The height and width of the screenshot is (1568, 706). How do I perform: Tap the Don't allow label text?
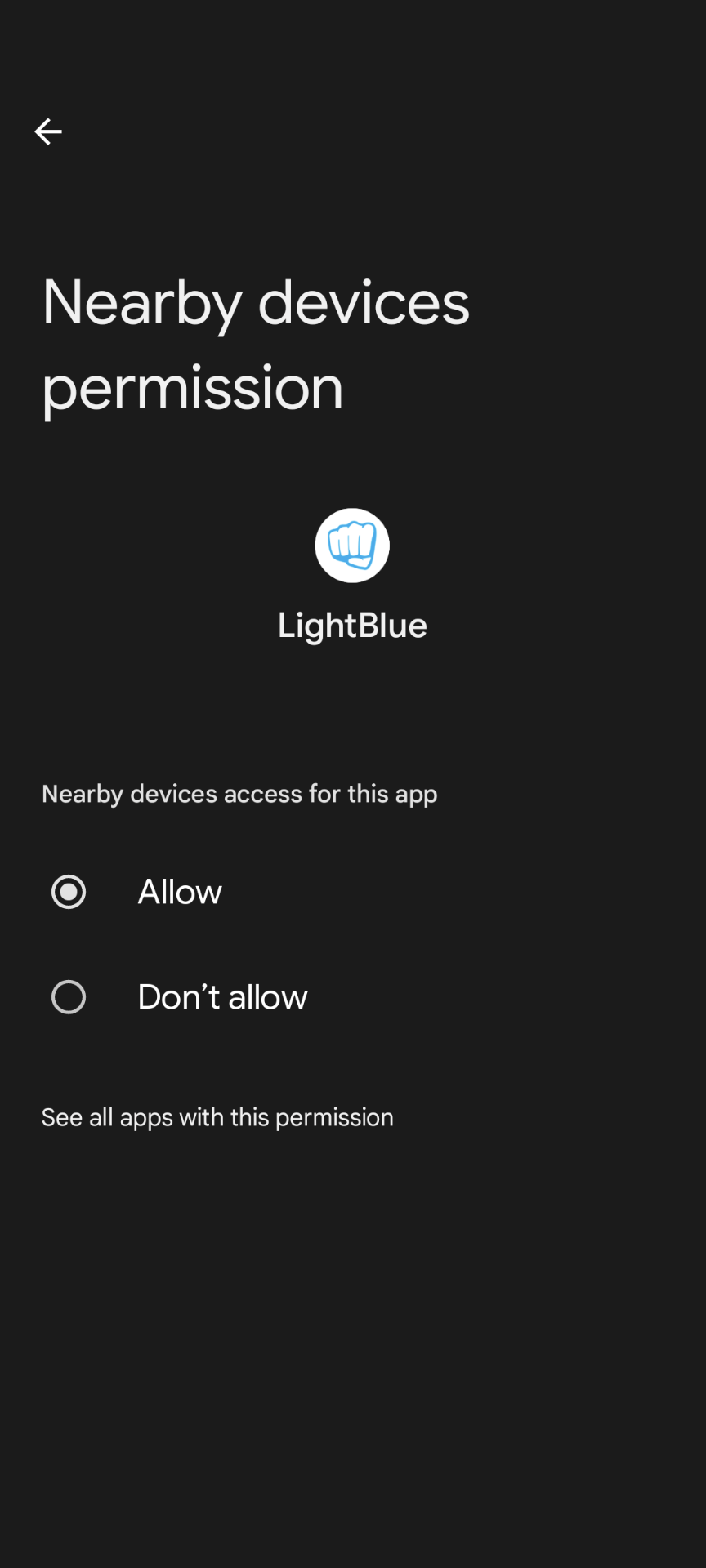(222, 996)
